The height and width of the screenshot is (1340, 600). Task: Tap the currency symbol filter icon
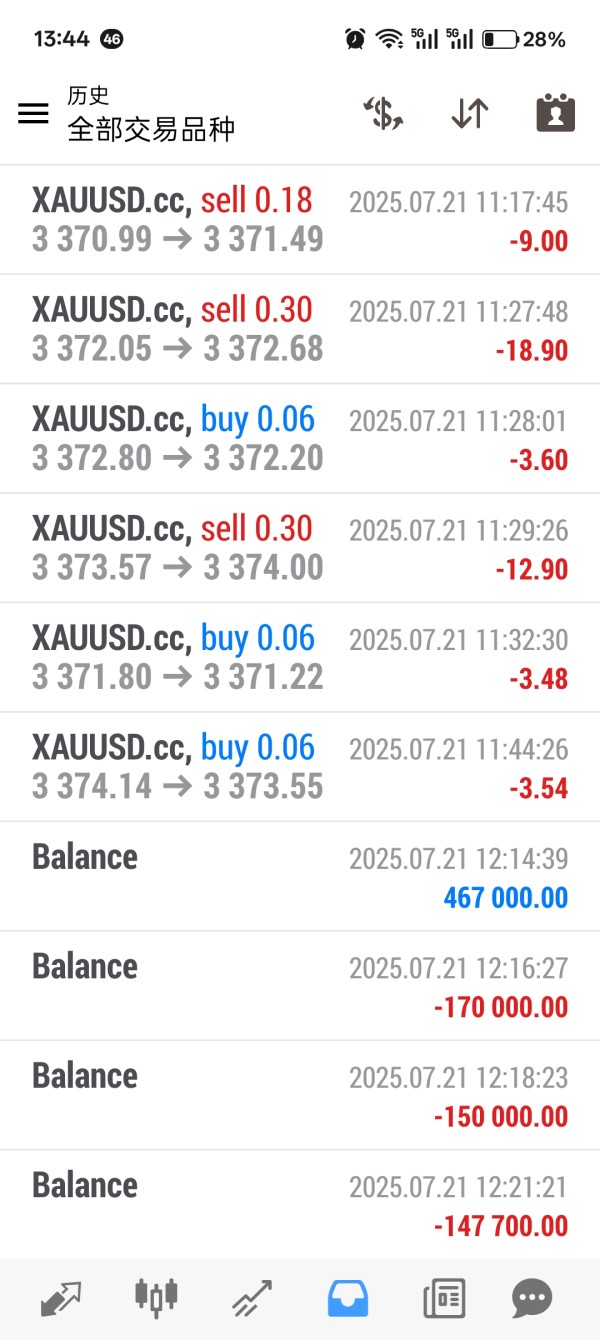click(x=383, y=113)
